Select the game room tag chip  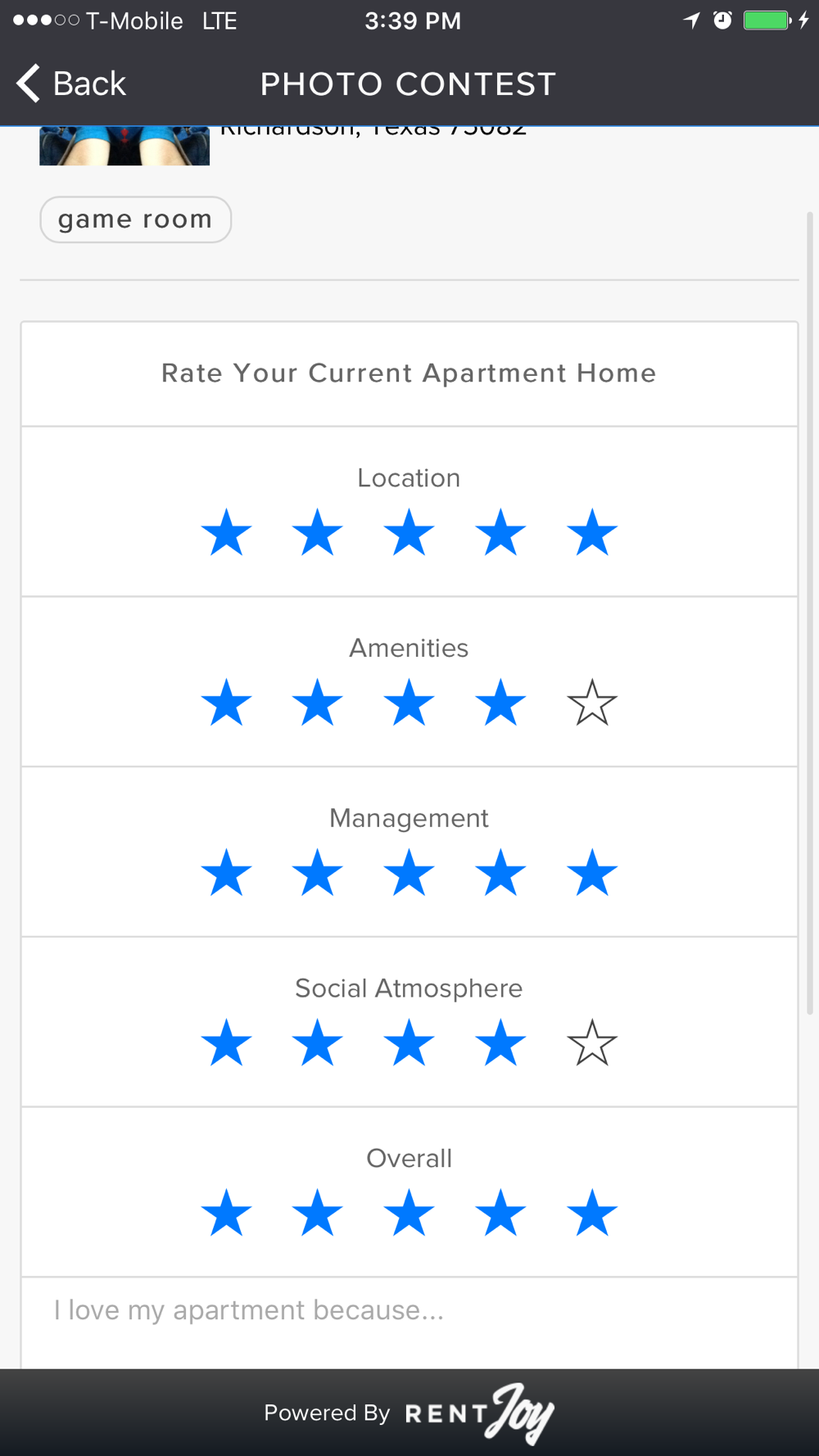136,219
